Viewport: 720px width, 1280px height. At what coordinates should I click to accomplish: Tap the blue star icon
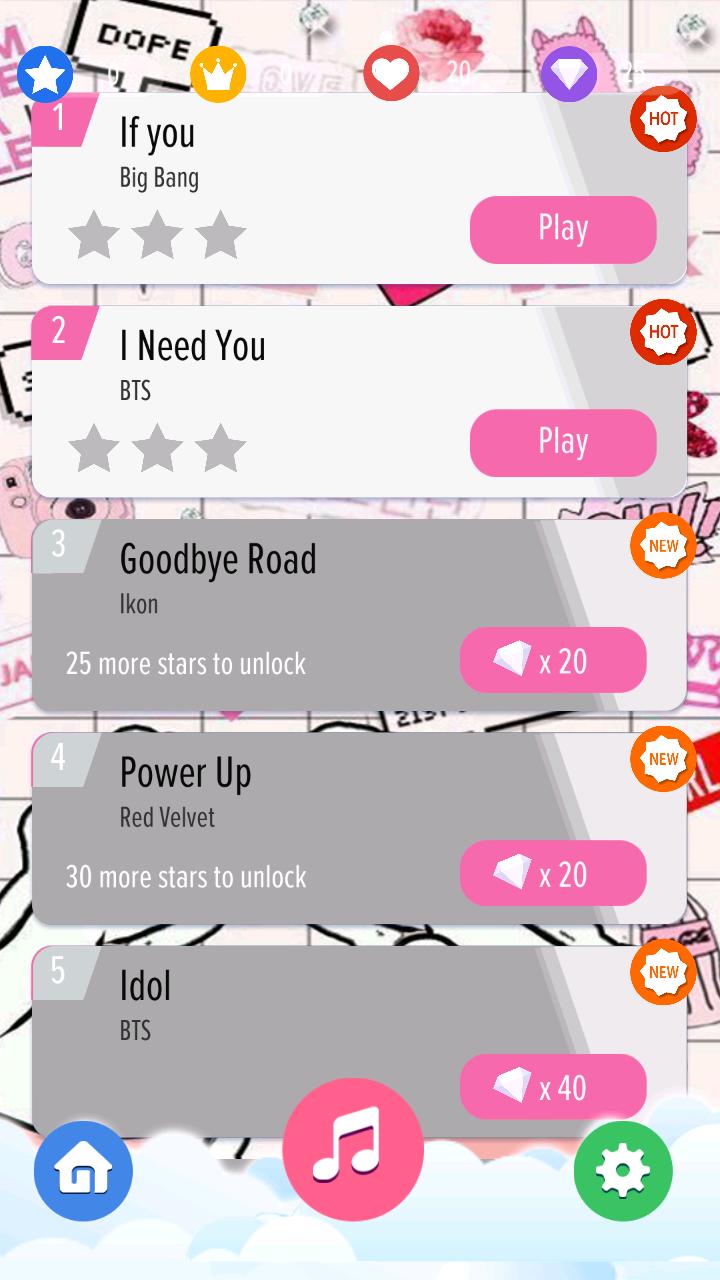(45, 73)
